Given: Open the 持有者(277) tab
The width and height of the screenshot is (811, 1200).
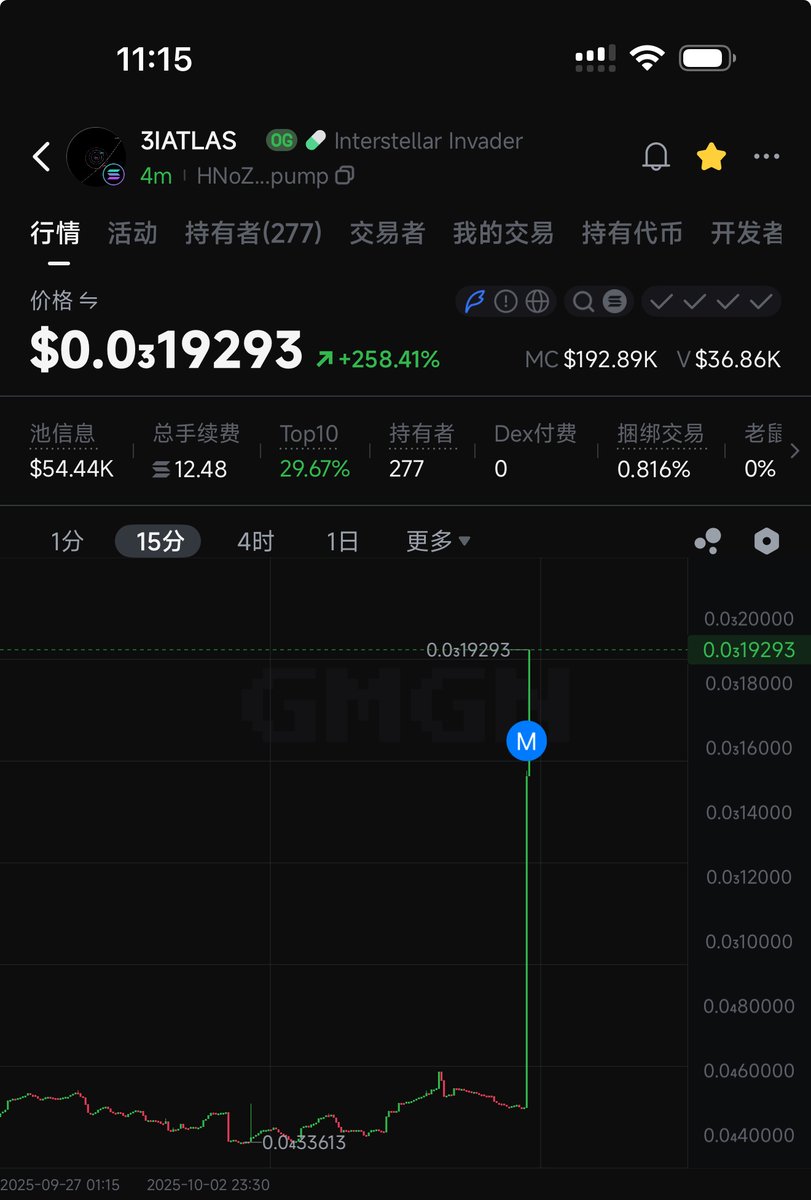Looking at the screenshot, I should (253, 233).
